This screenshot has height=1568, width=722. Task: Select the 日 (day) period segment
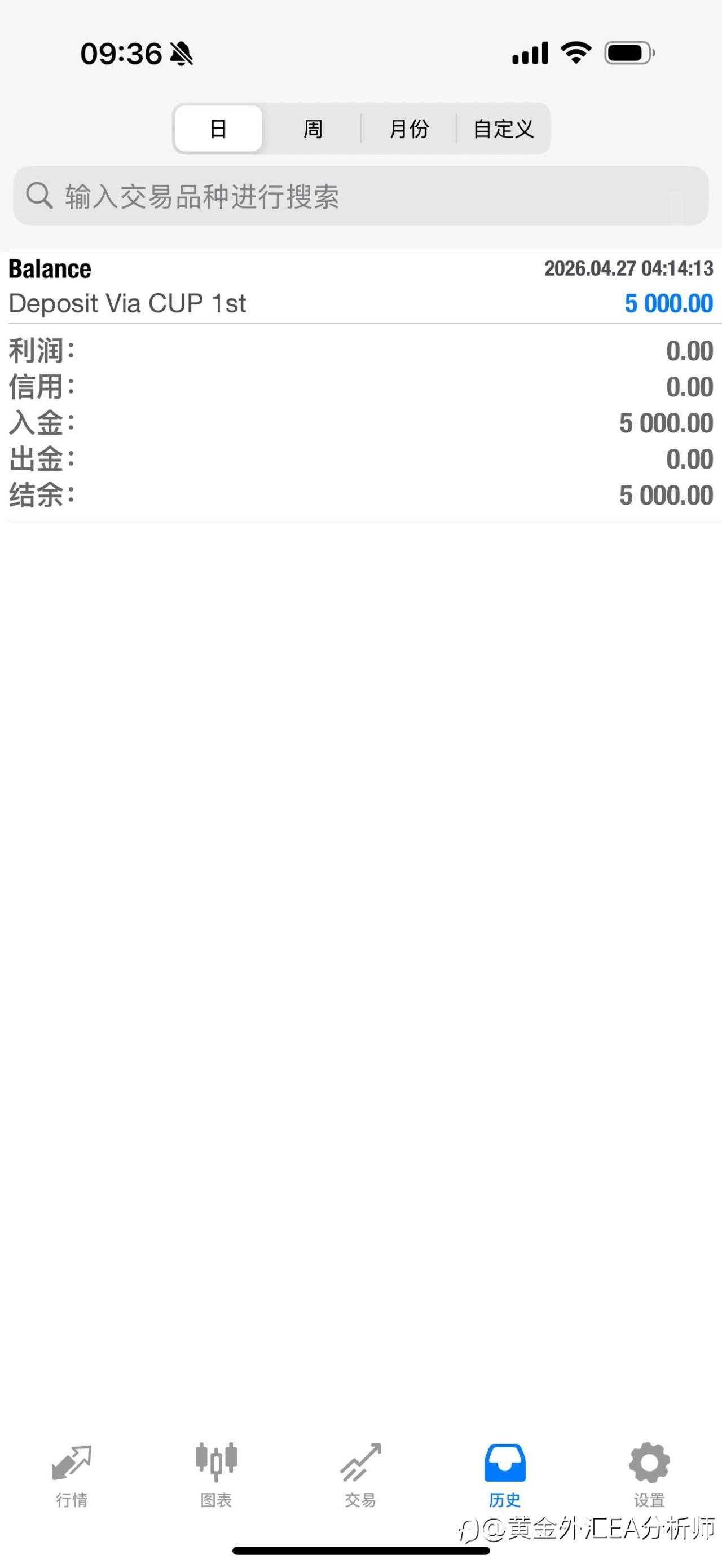218,129
